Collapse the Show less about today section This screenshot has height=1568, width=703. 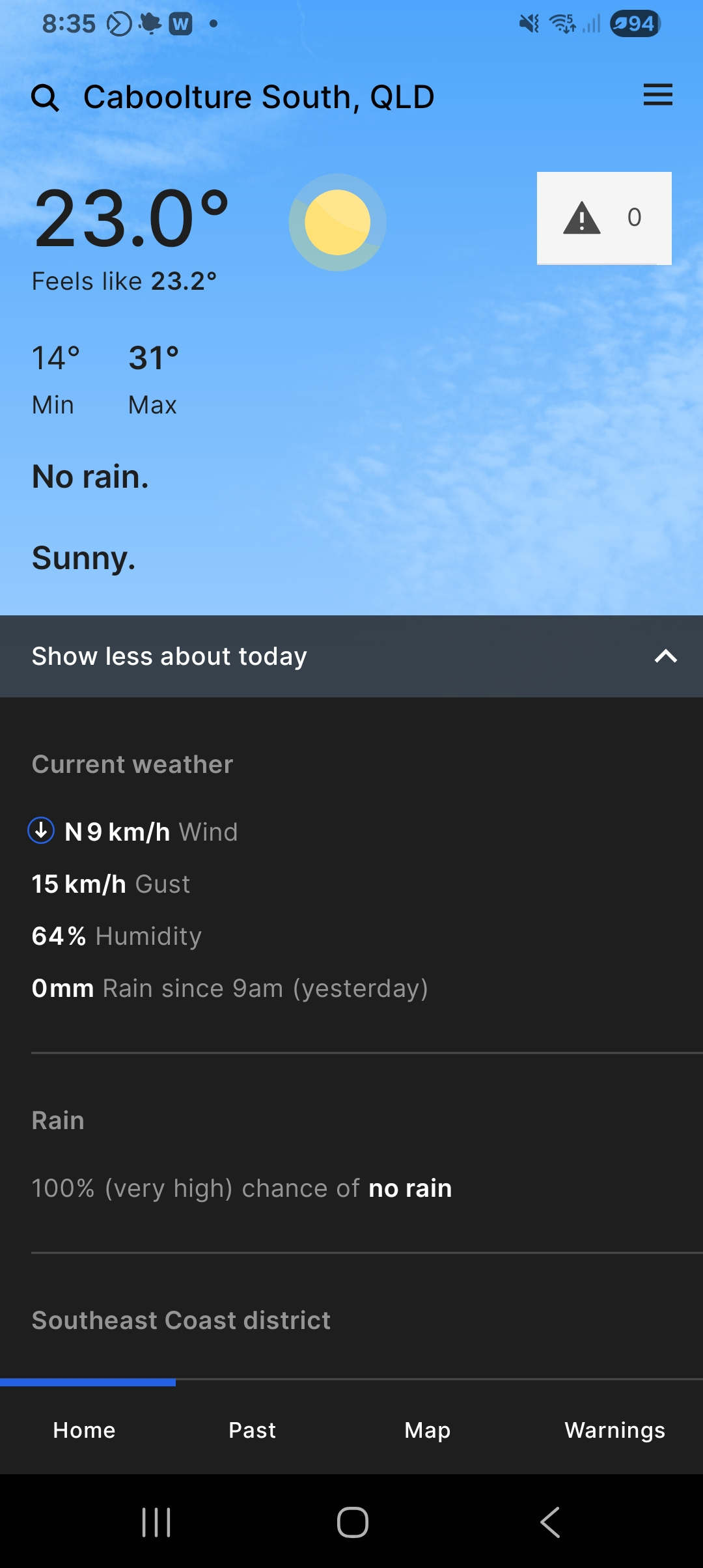665,656
